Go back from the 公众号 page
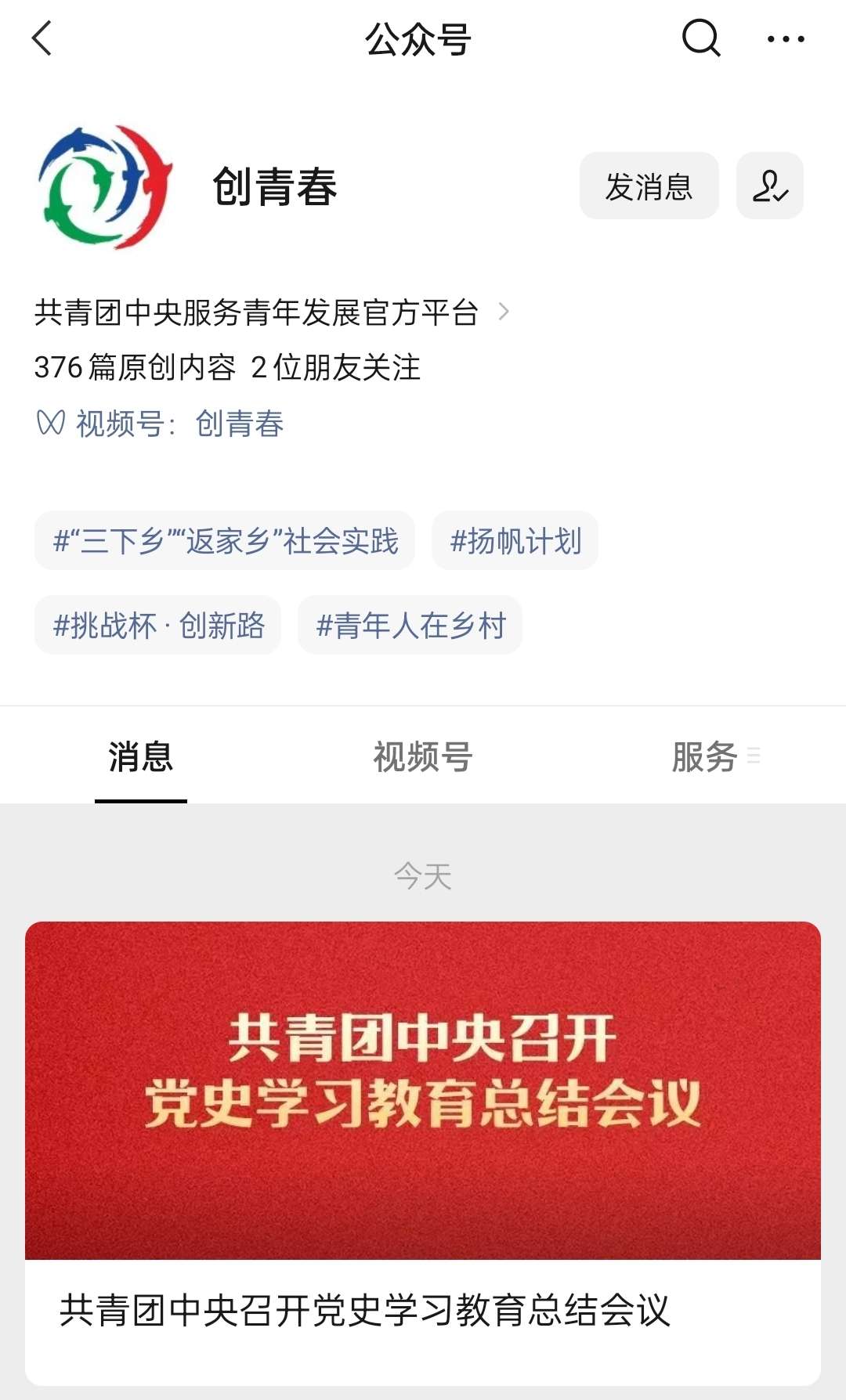 [x=42, y=38]
